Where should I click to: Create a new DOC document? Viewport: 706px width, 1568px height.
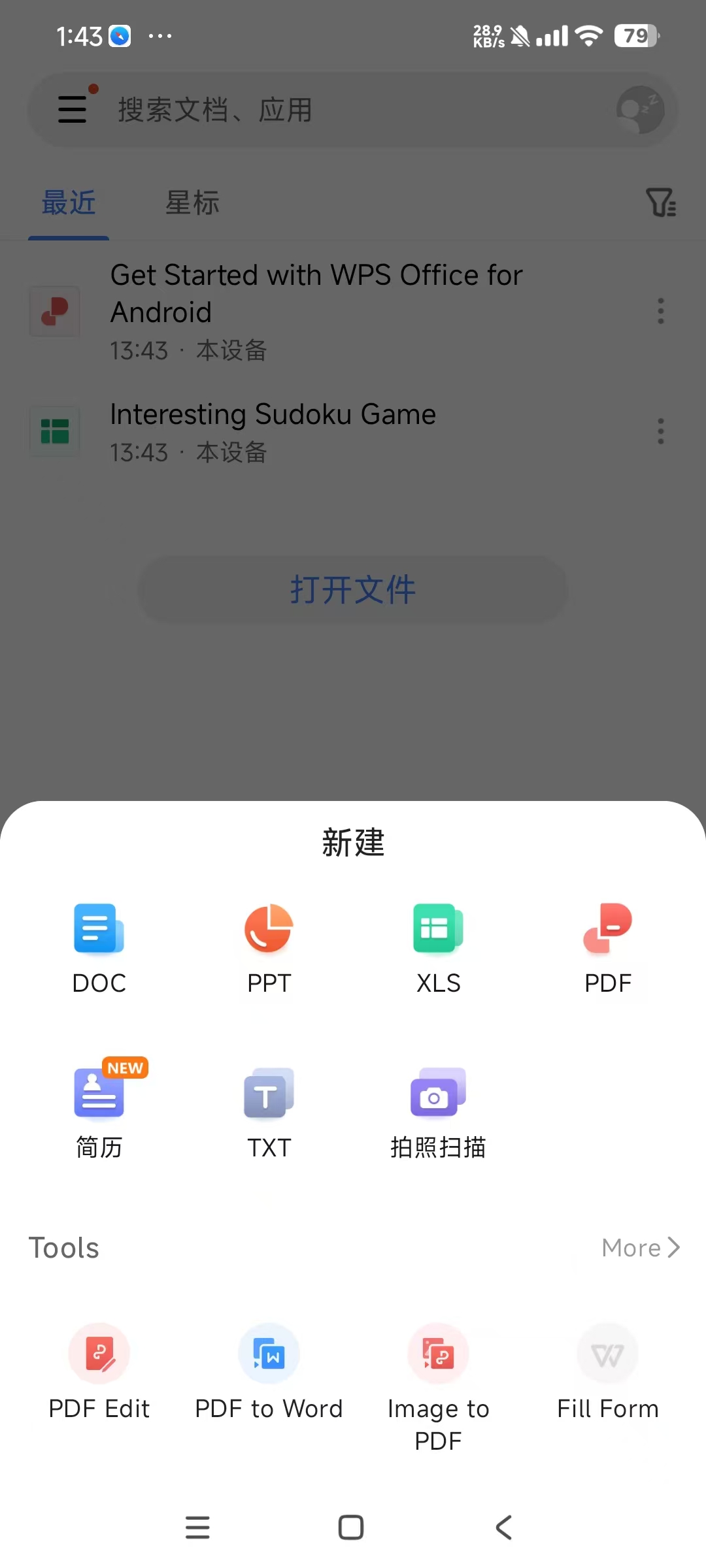pyautogui.click(x=99, y=947)
